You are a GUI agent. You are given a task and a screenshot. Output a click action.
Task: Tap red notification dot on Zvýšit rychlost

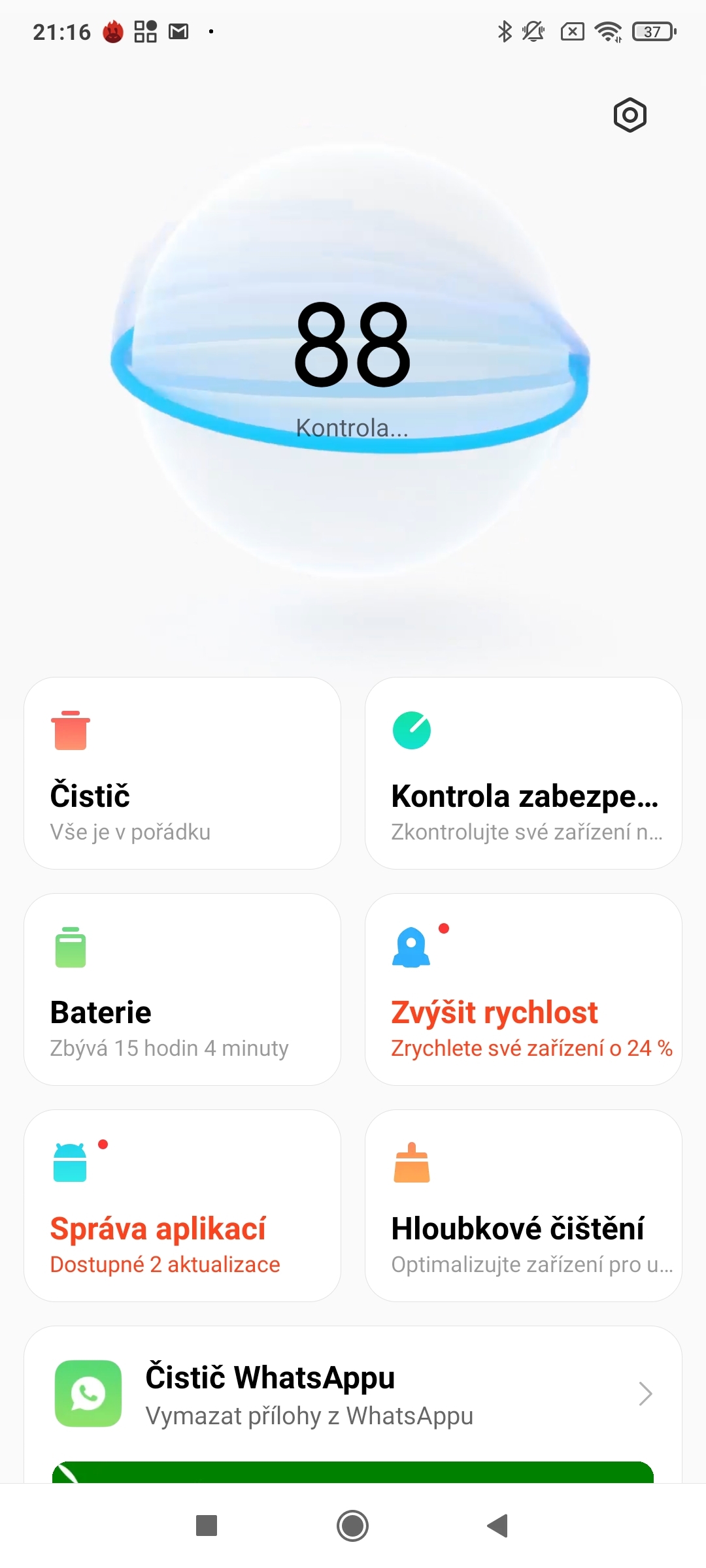pyautogui.click(x=445, y=927)
